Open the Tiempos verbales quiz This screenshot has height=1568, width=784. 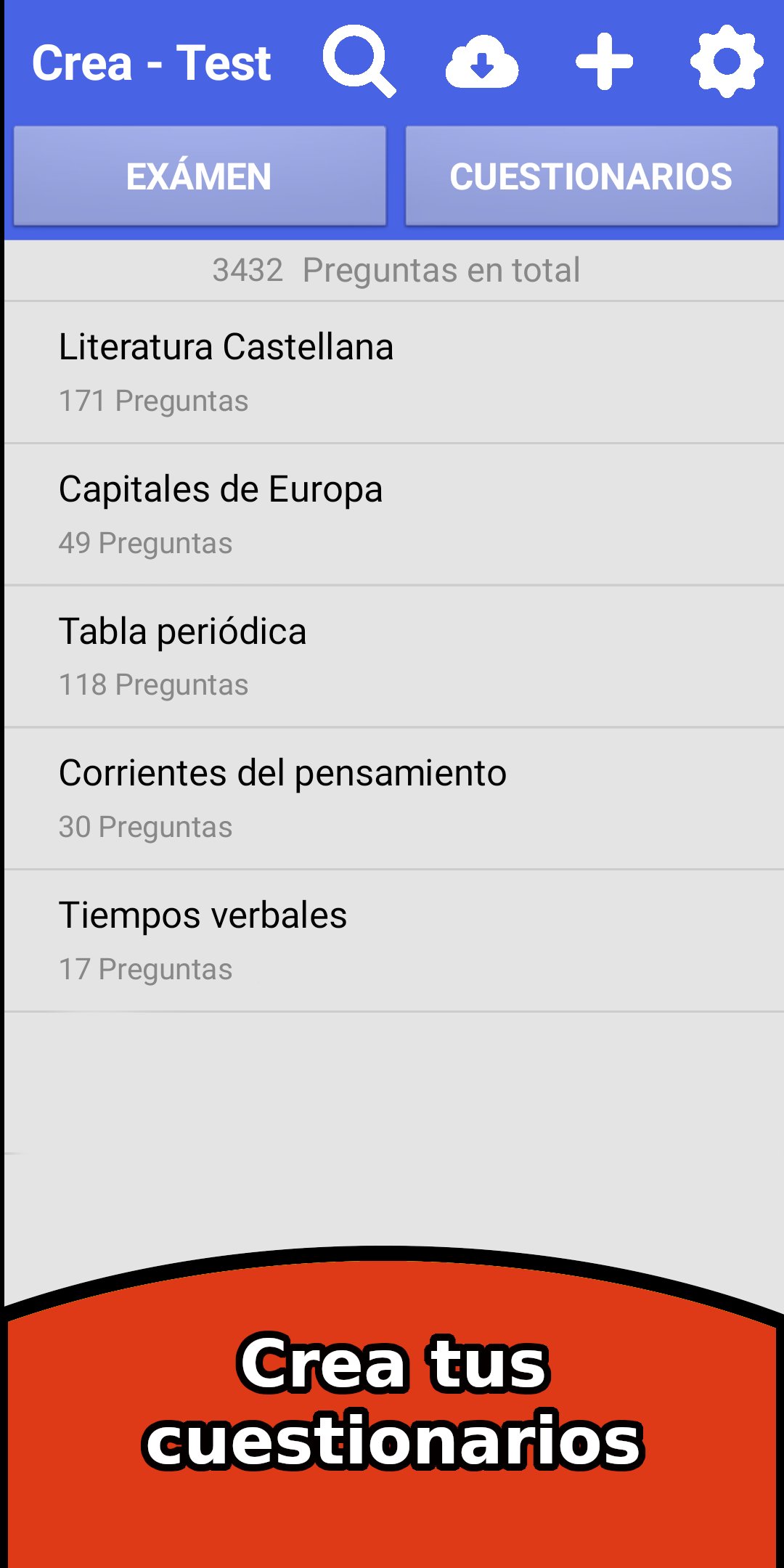click(392, 941)
